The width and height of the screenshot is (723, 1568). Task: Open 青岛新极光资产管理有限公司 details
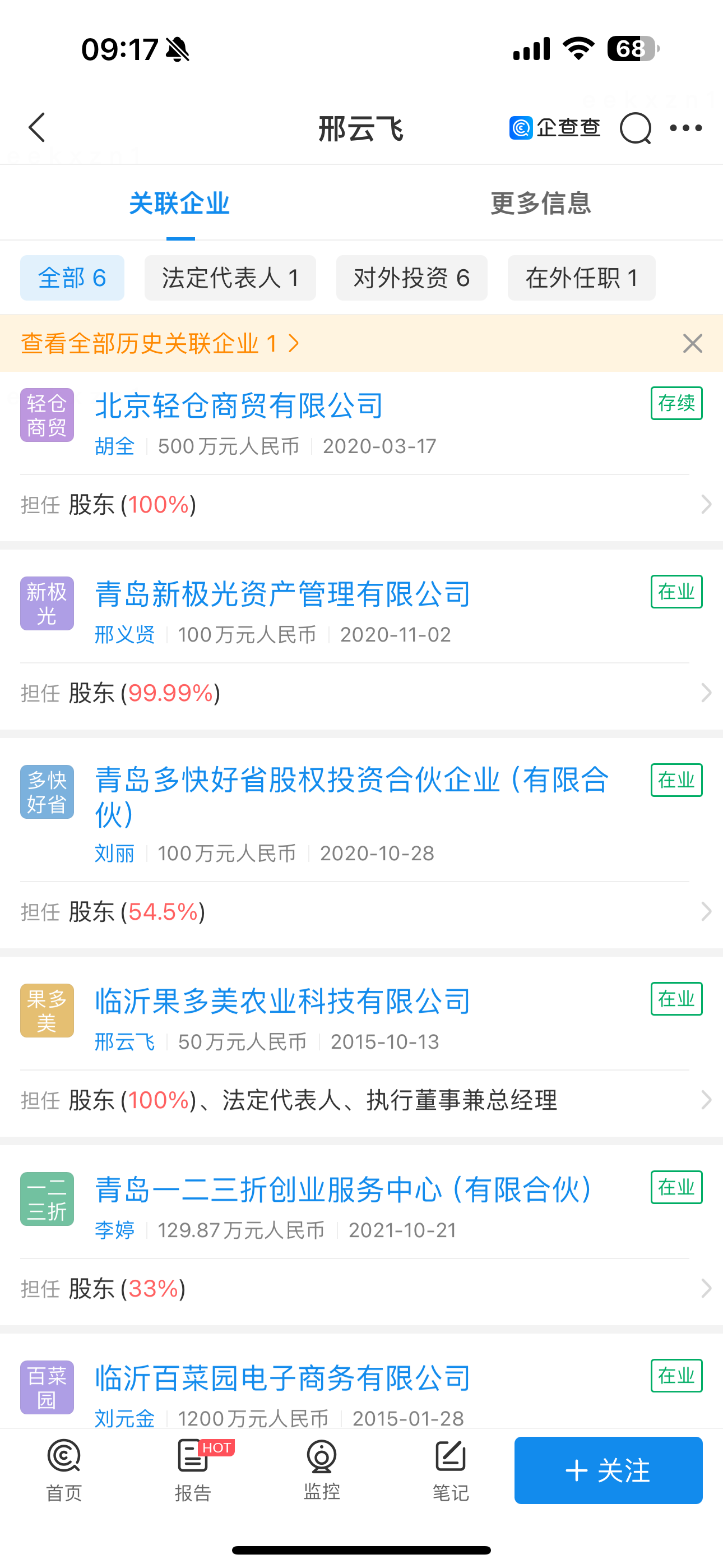coord(283,594)
